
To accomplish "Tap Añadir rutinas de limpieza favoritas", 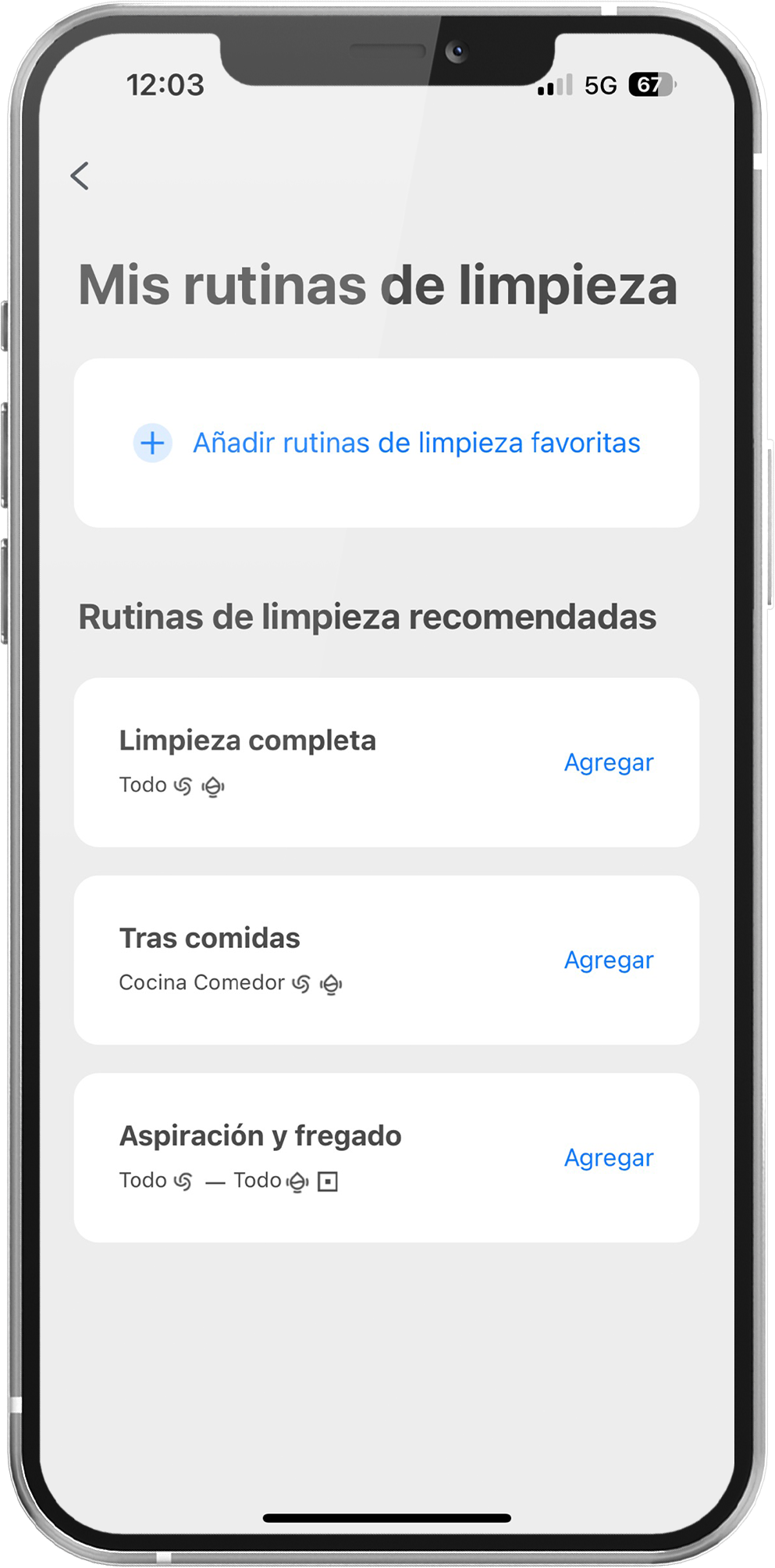I will coord(387,443).
